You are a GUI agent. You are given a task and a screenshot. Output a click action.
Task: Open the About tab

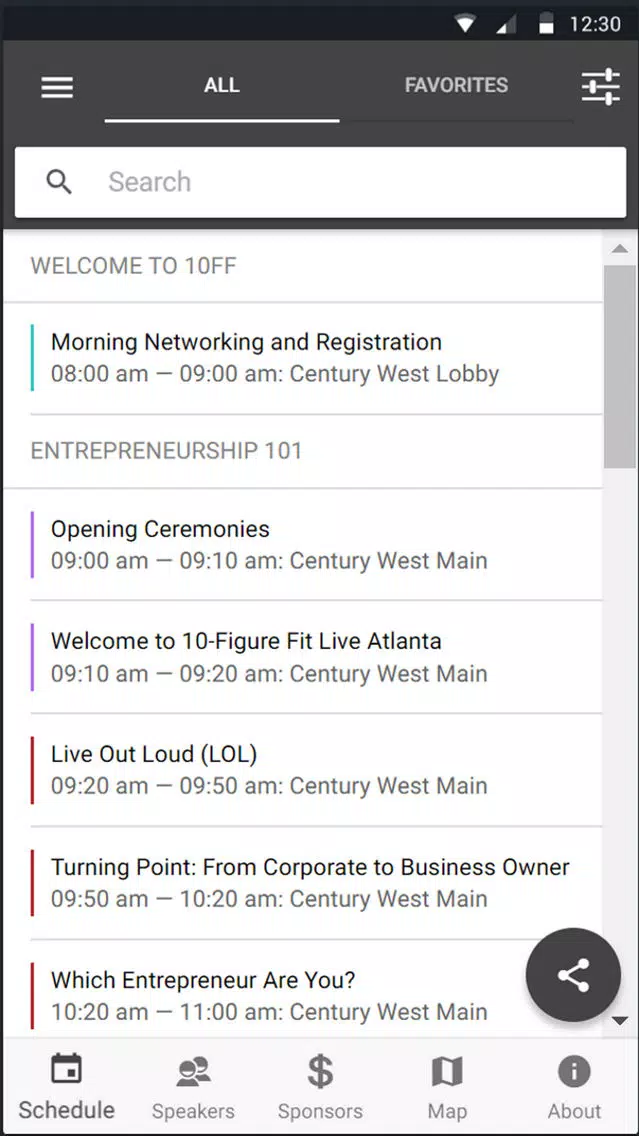coord(575,1088)
